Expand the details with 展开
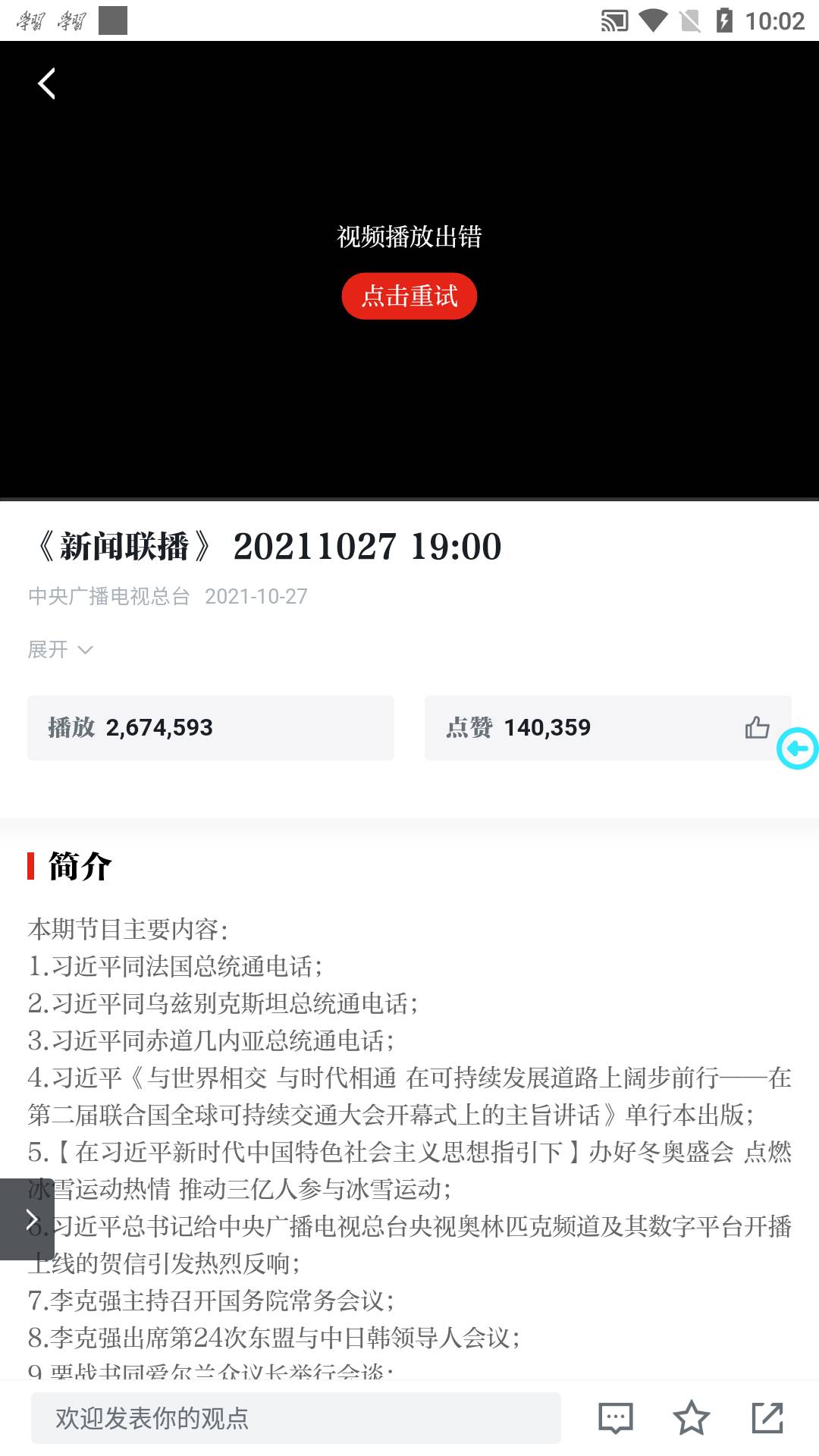This screenshot has height=1456, width=819. (61, 650)
